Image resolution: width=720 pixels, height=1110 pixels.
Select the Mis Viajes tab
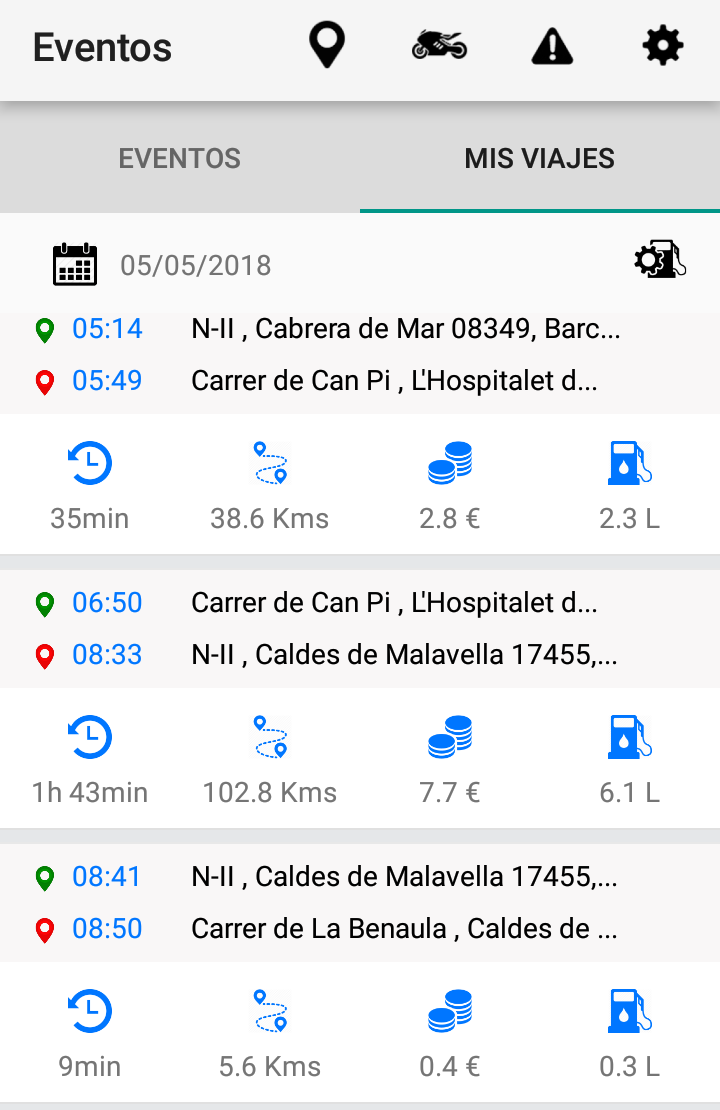click(x=540, y=159)
